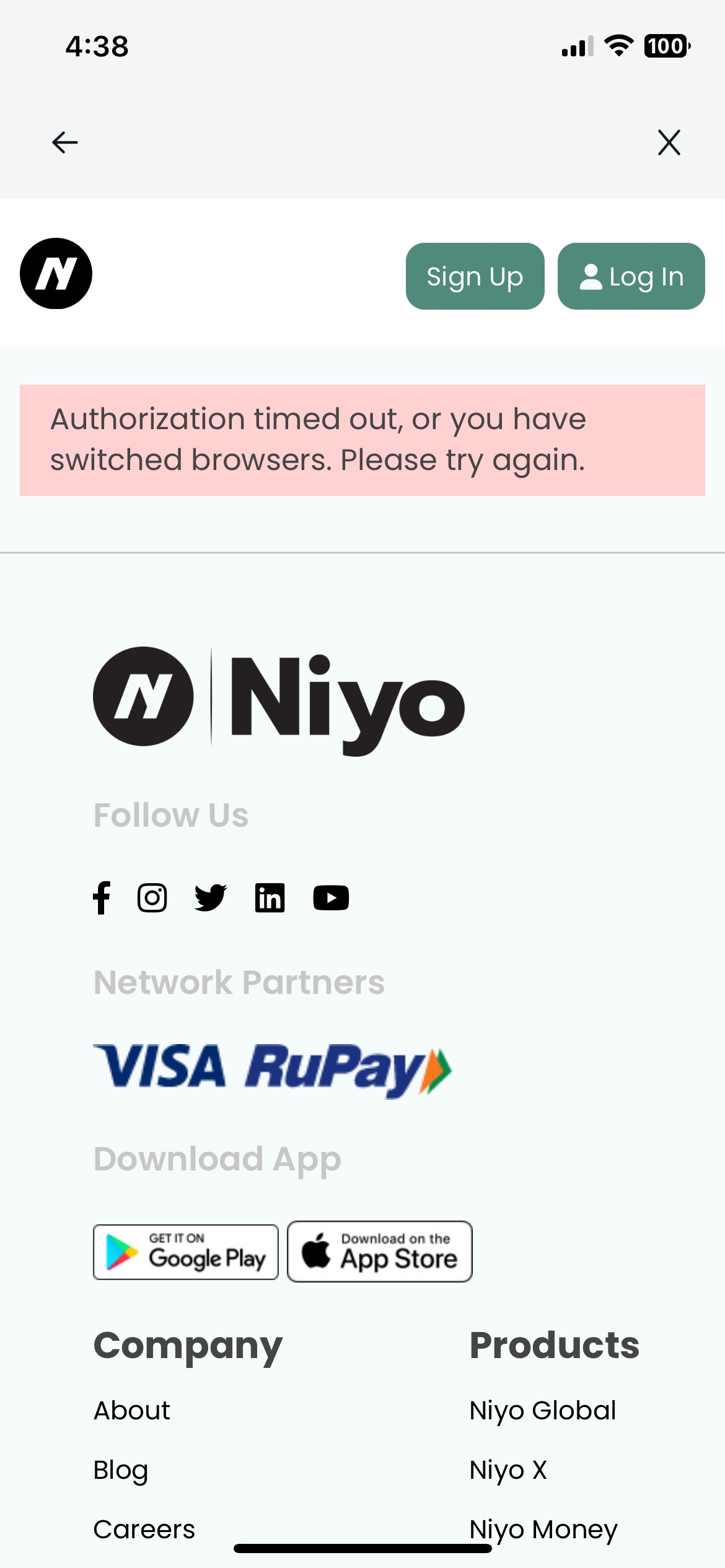Close the in-app browser
This screenshot has height=1568, width=725.
tap(669, 142)
